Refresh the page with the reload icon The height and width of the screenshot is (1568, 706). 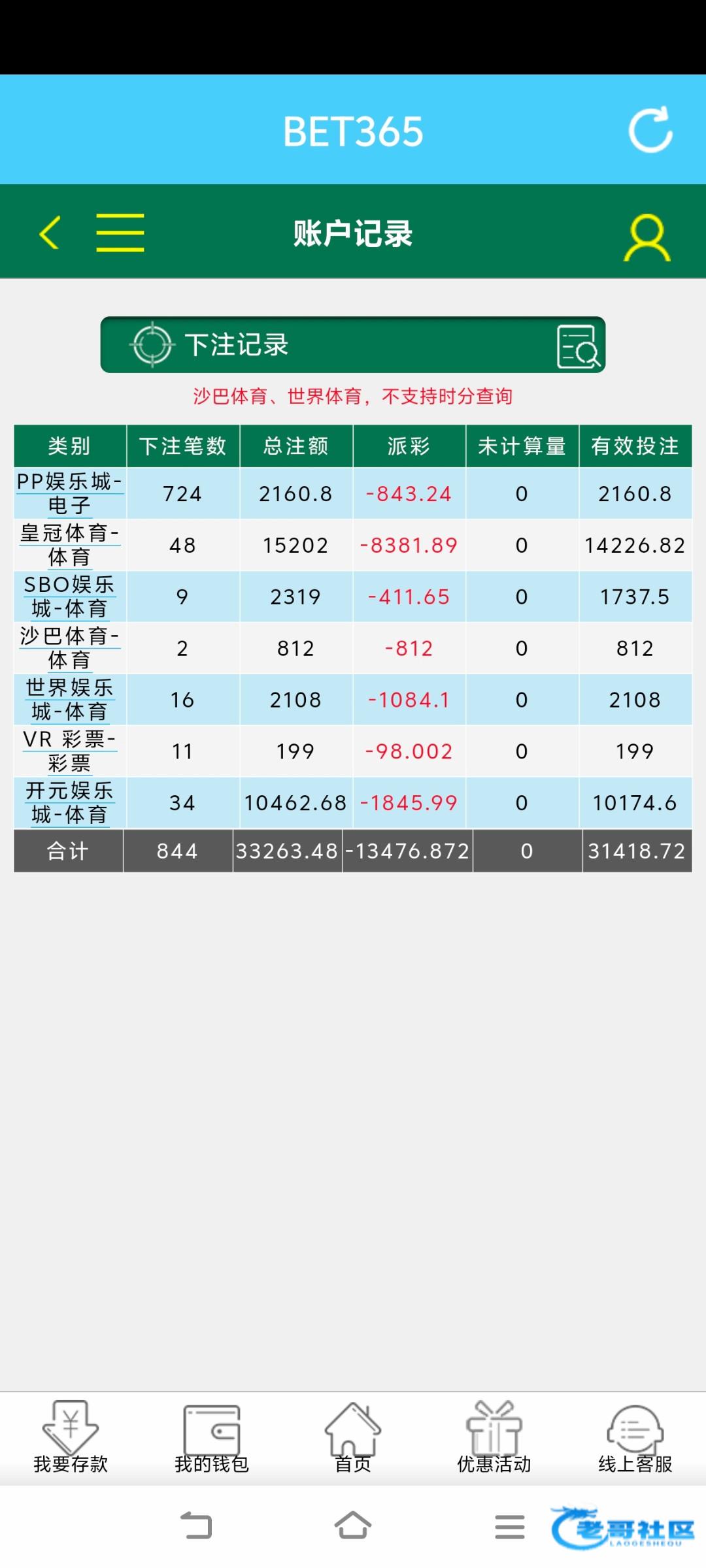pos(650,129)
